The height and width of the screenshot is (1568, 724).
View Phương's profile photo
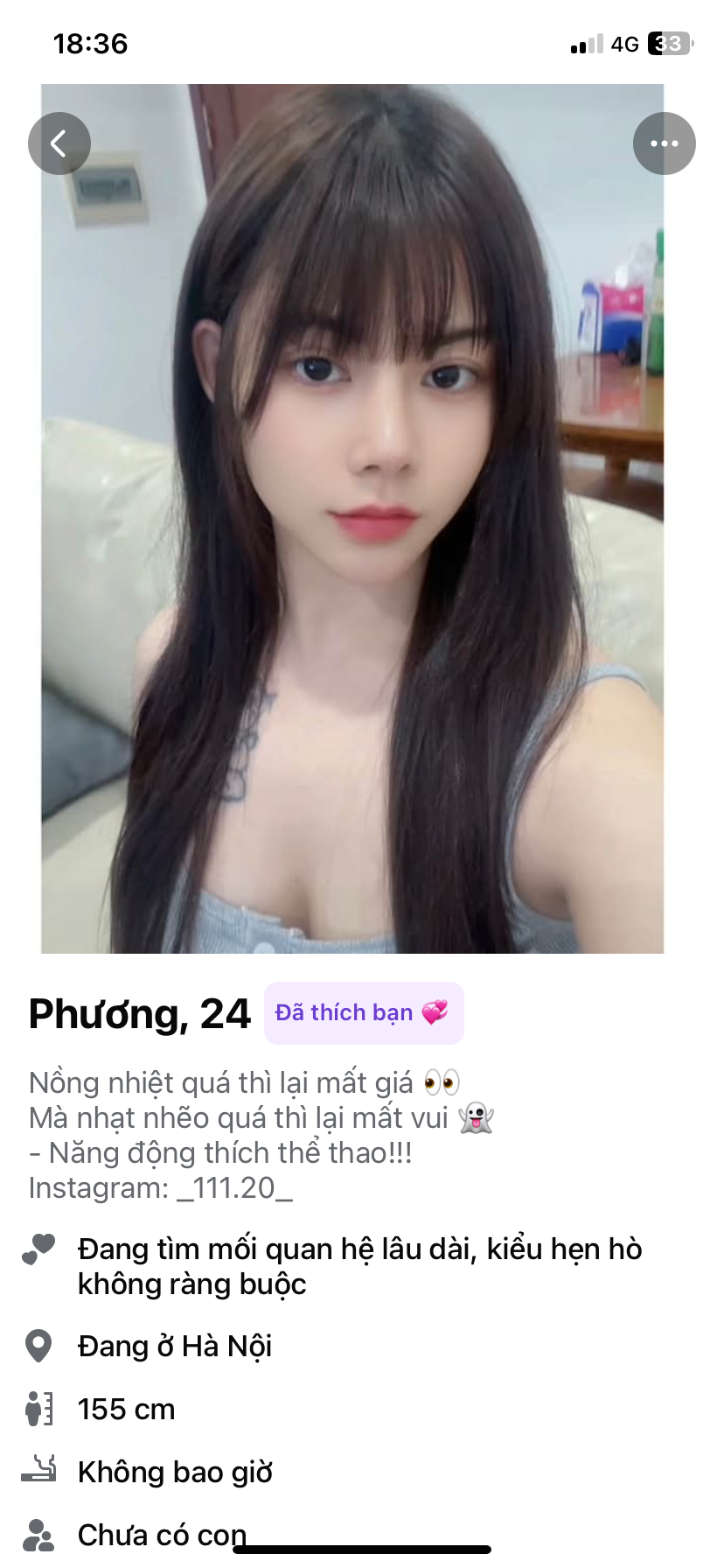pos(352,525)
